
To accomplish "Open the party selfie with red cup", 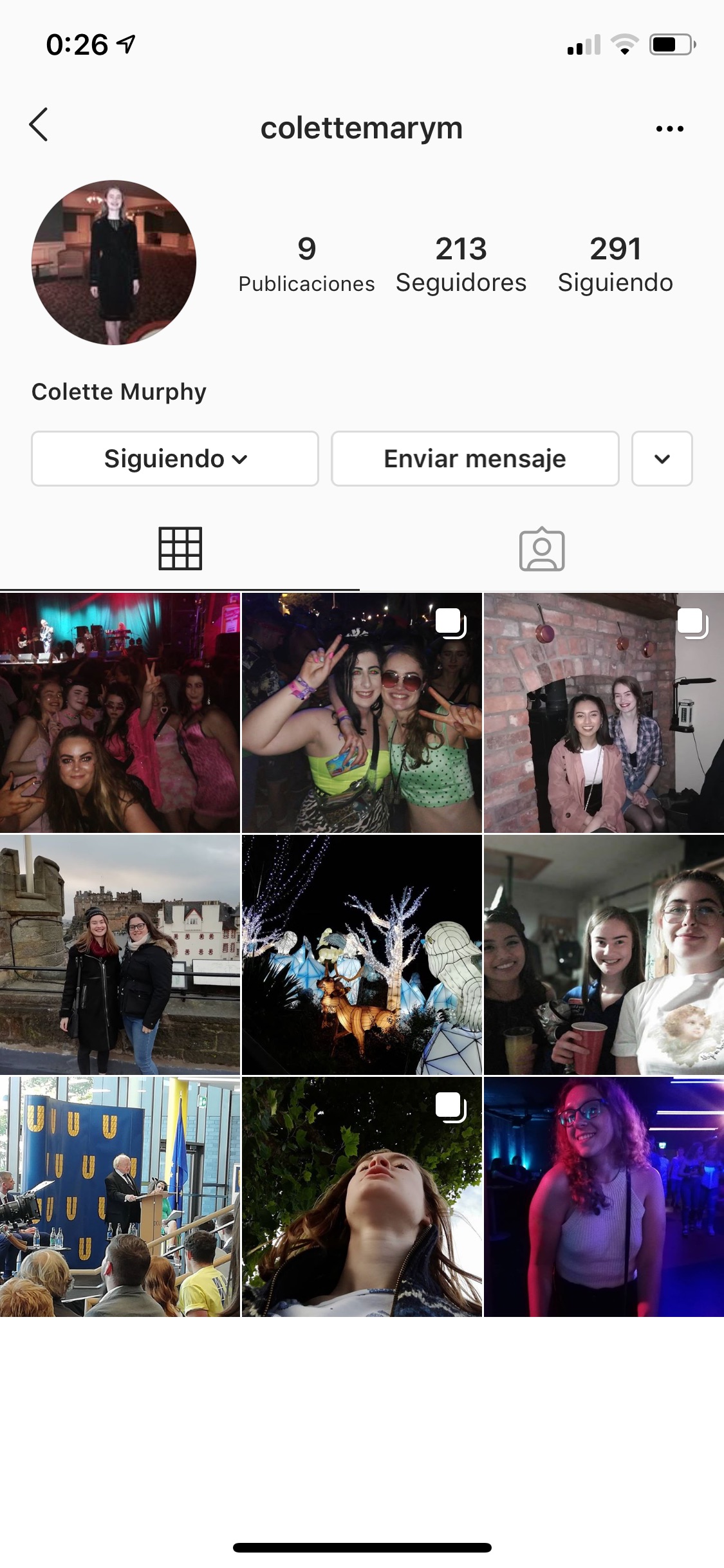I will pyautogui.click(x=604, y=955).
